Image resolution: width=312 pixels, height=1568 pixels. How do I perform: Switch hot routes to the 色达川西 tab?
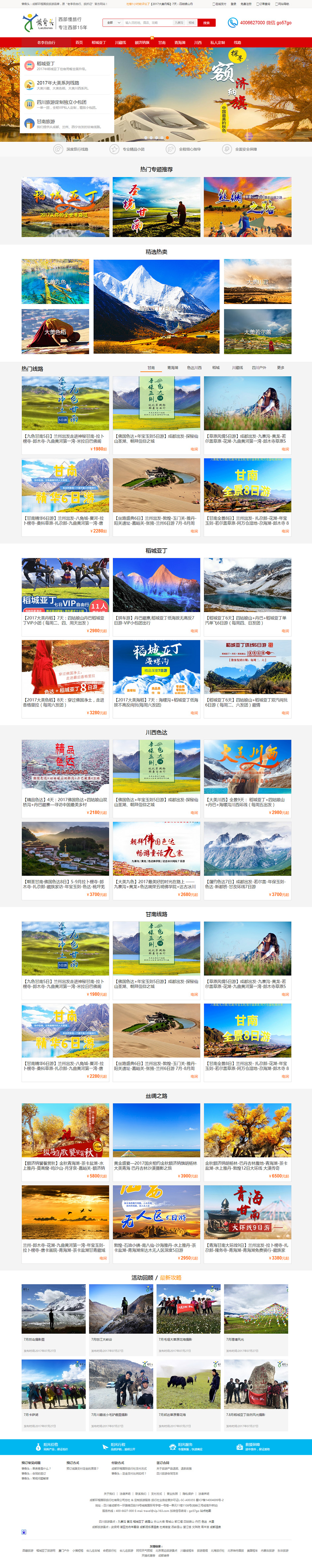pyautogui.click(x=195, y=368)
